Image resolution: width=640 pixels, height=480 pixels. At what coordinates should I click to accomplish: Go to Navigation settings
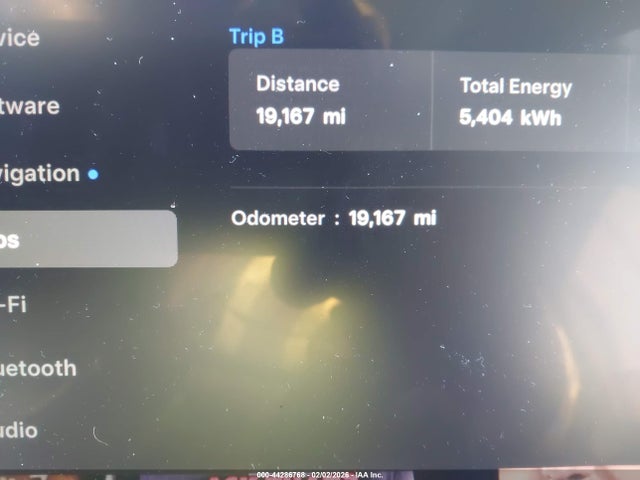[x=42, y=173]
